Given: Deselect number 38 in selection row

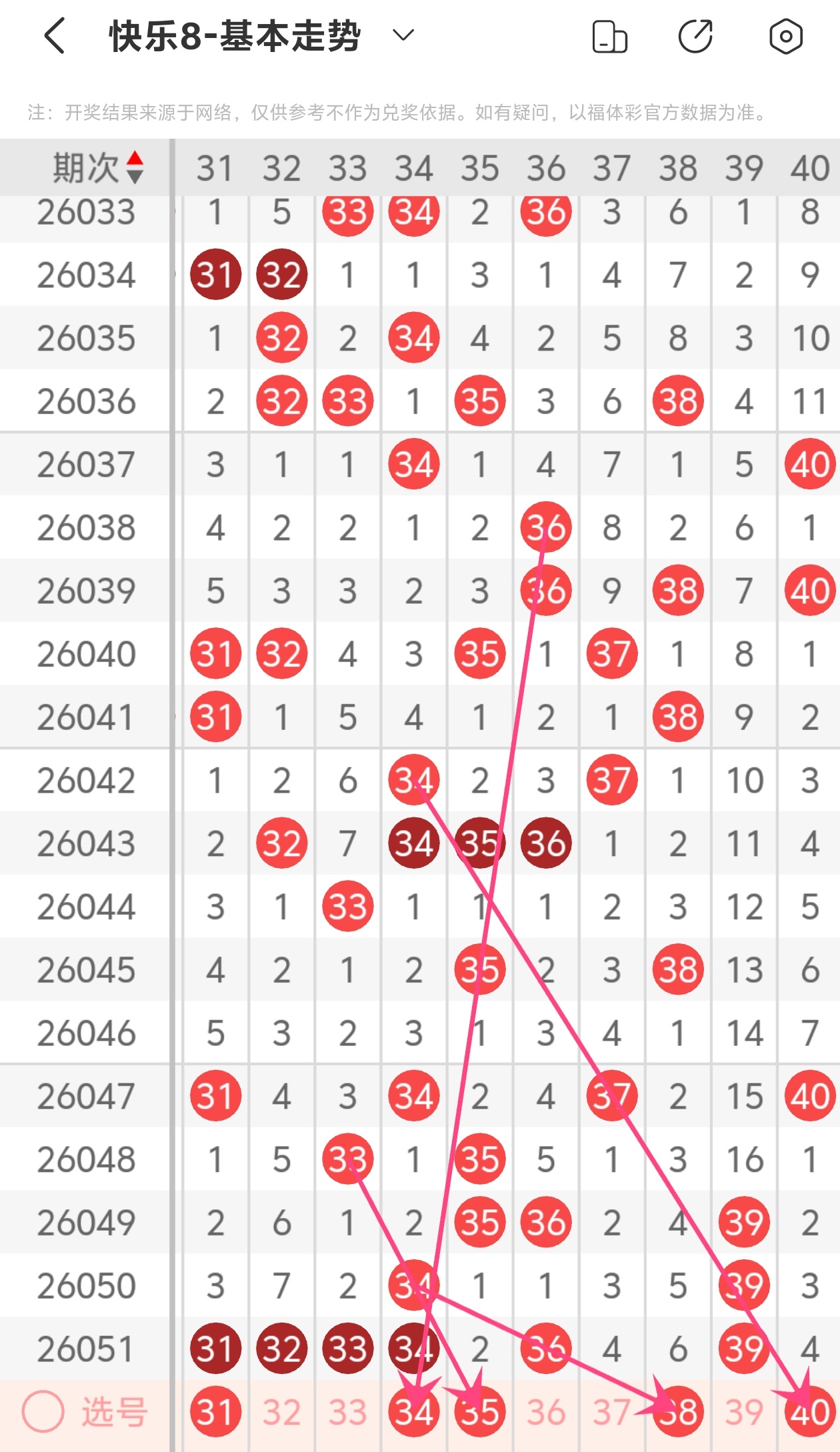Looking at the screenshot, I should pyautogui.click(x=678, y=1412).
